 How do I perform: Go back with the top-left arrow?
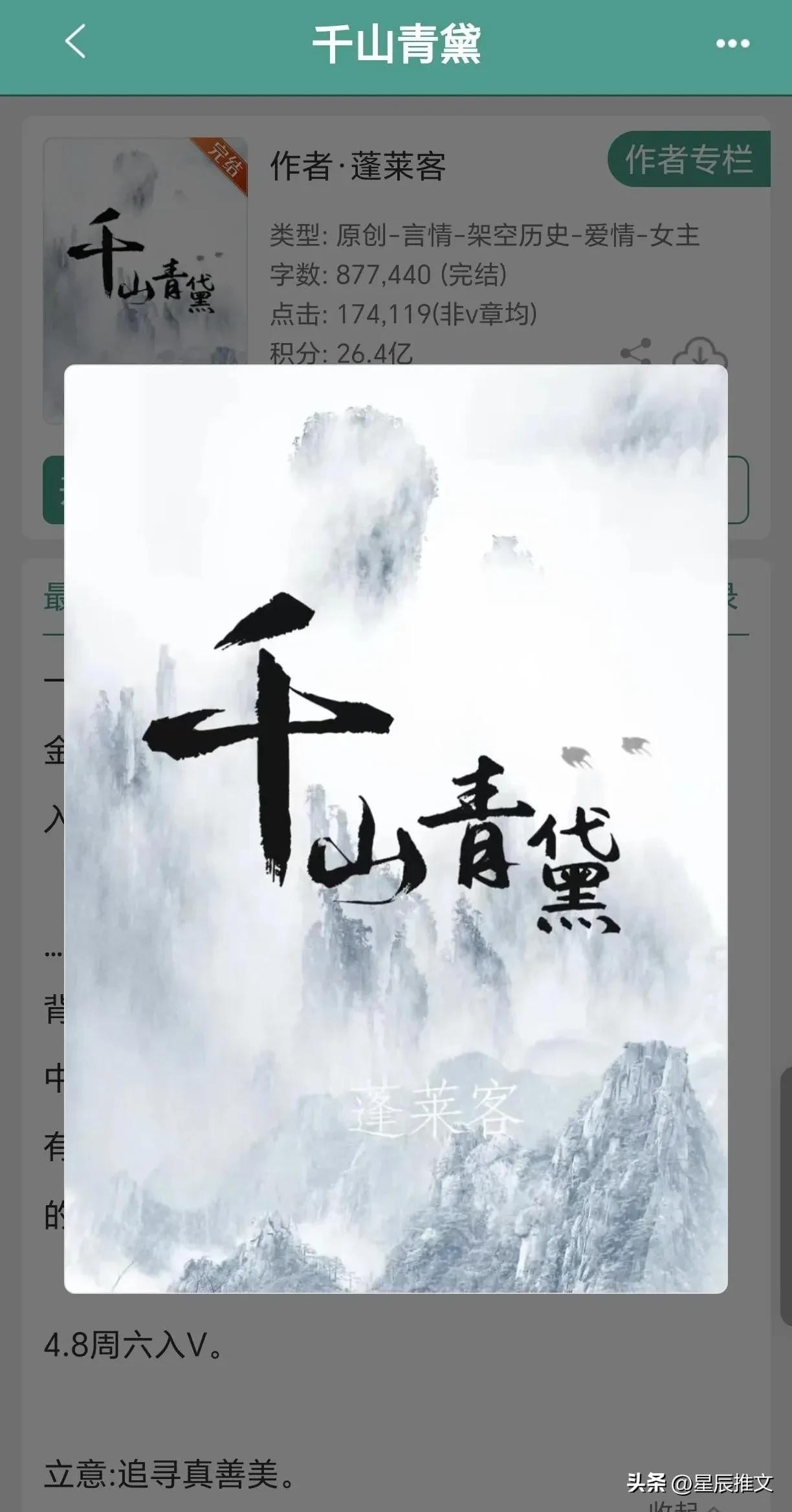pos(75,42)
